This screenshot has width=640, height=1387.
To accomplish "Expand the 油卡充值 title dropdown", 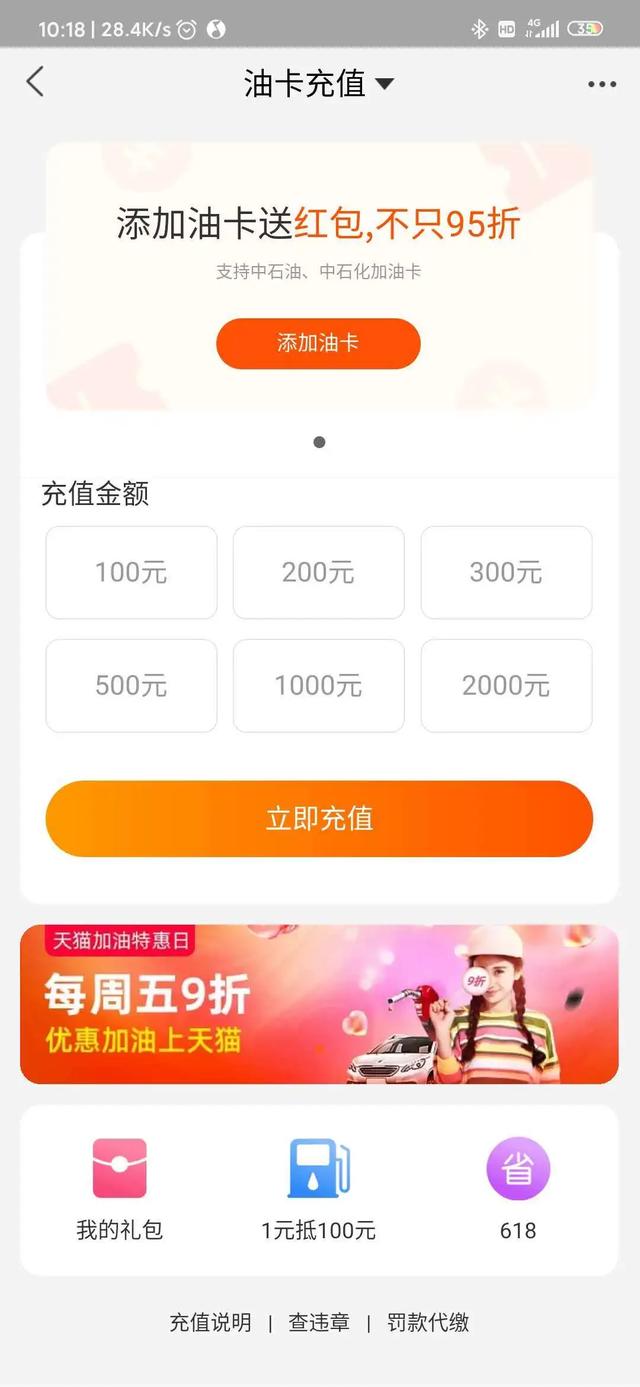I will pos(319,84).
